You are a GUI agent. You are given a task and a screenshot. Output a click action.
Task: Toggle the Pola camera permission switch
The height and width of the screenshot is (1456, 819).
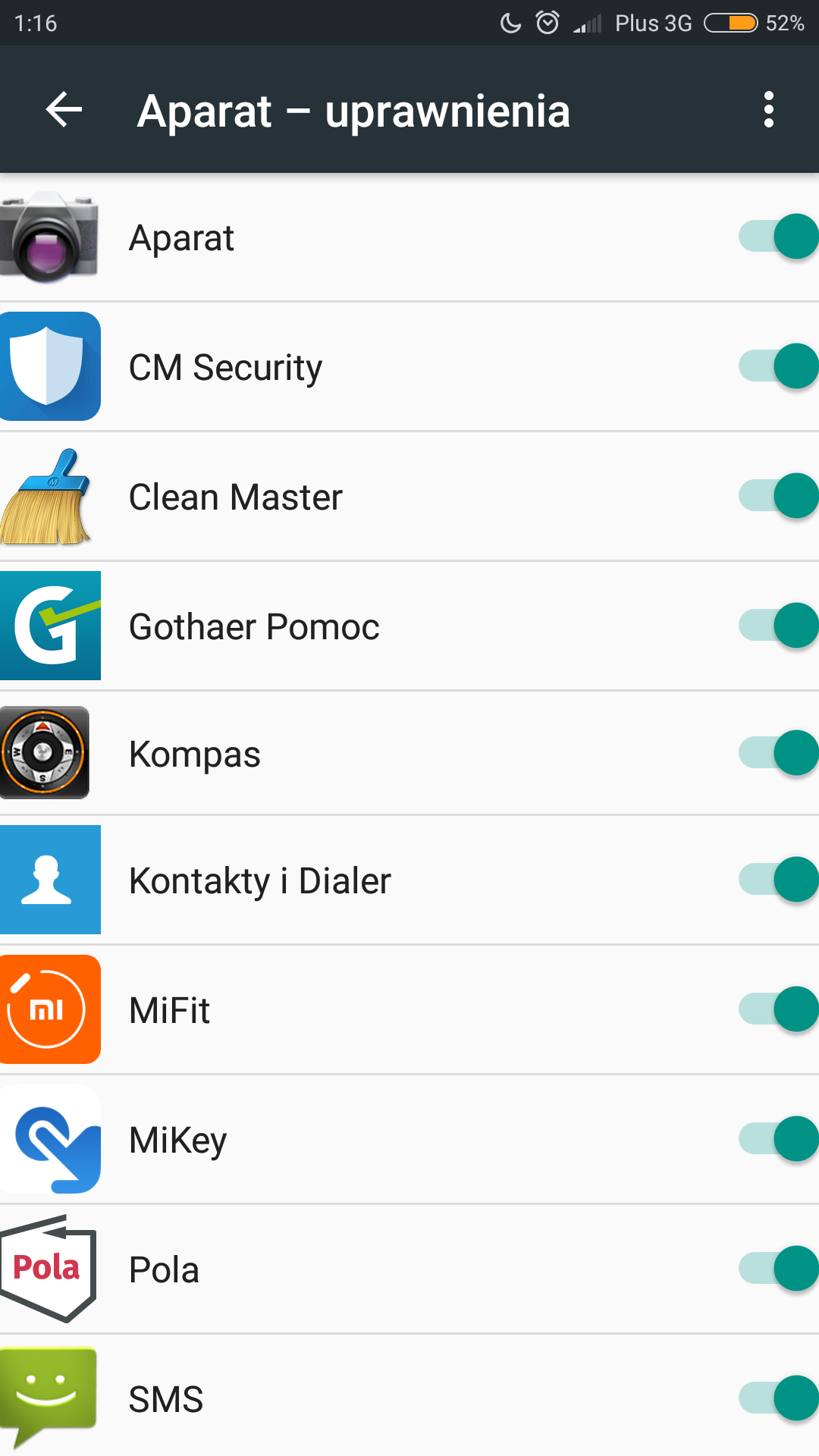778,1269
